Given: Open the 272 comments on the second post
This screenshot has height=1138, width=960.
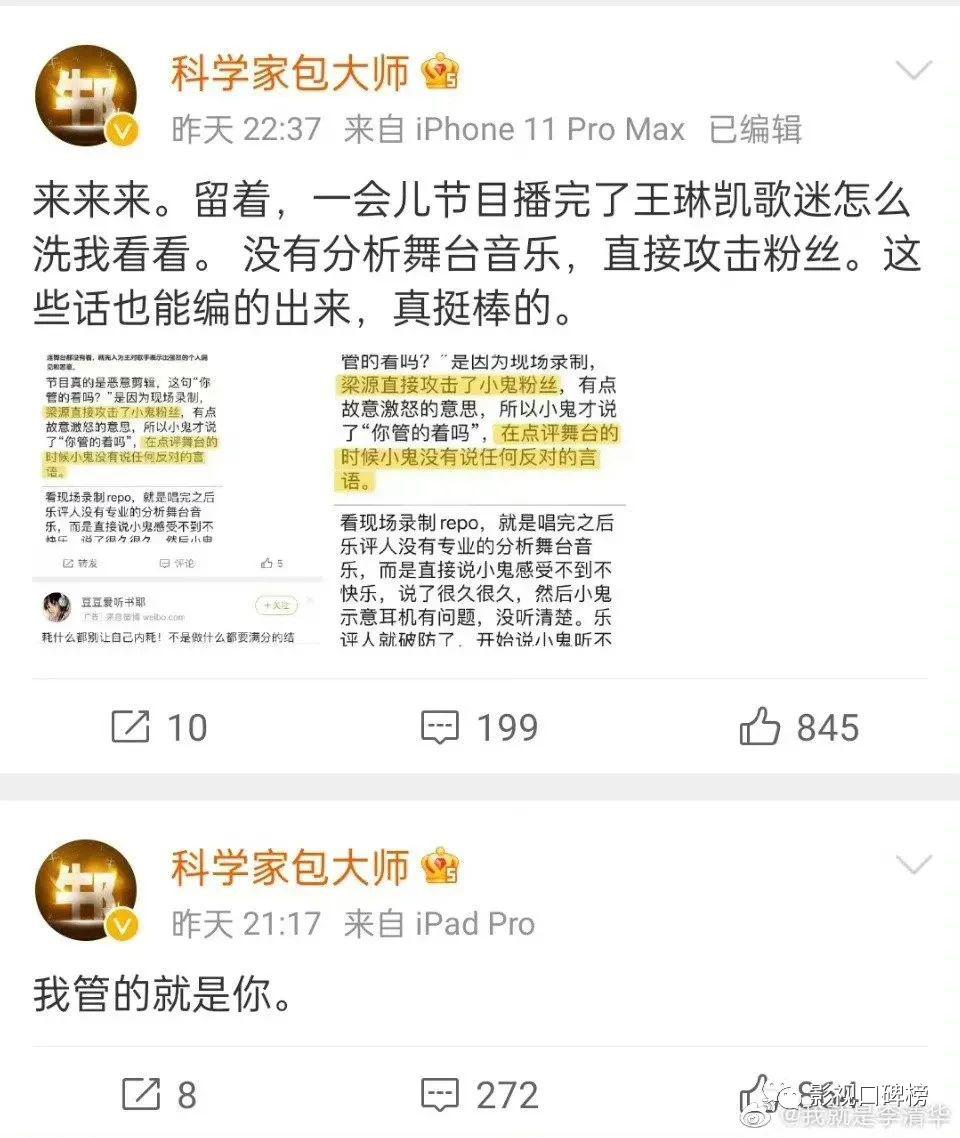Looking at the screenshot, I should pos(478,1095).
